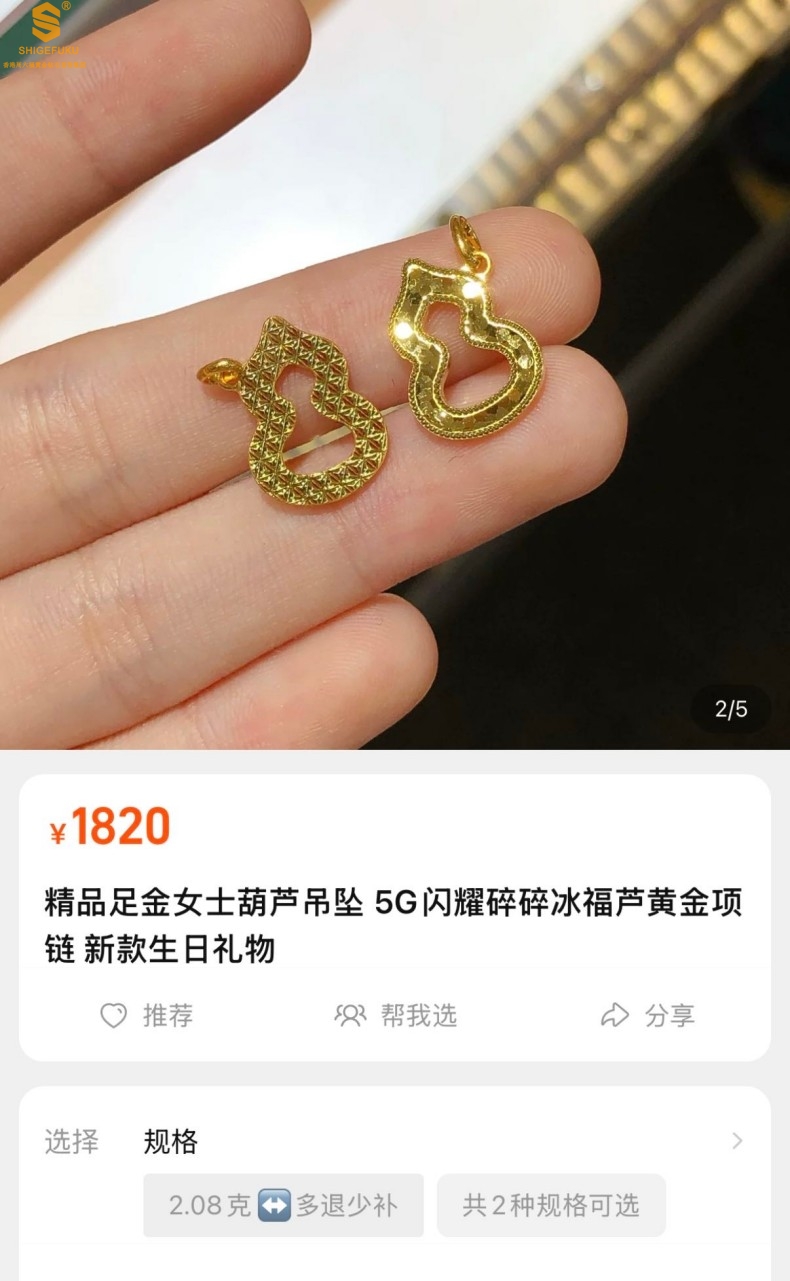The image size is (790, 1281).
Task: Tap the 推荐 heart button
Action: coord(146,1016)
